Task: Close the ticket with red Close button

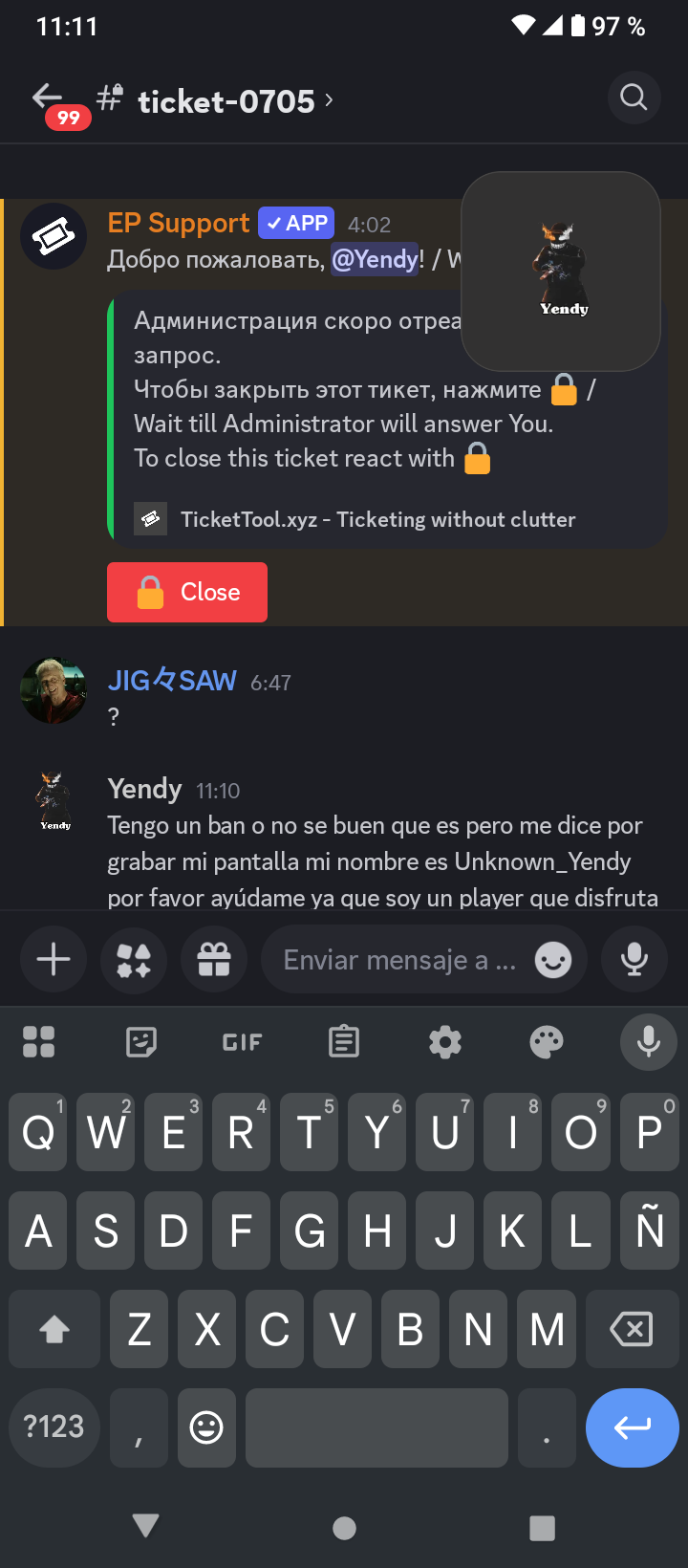Action: point(187,592)
